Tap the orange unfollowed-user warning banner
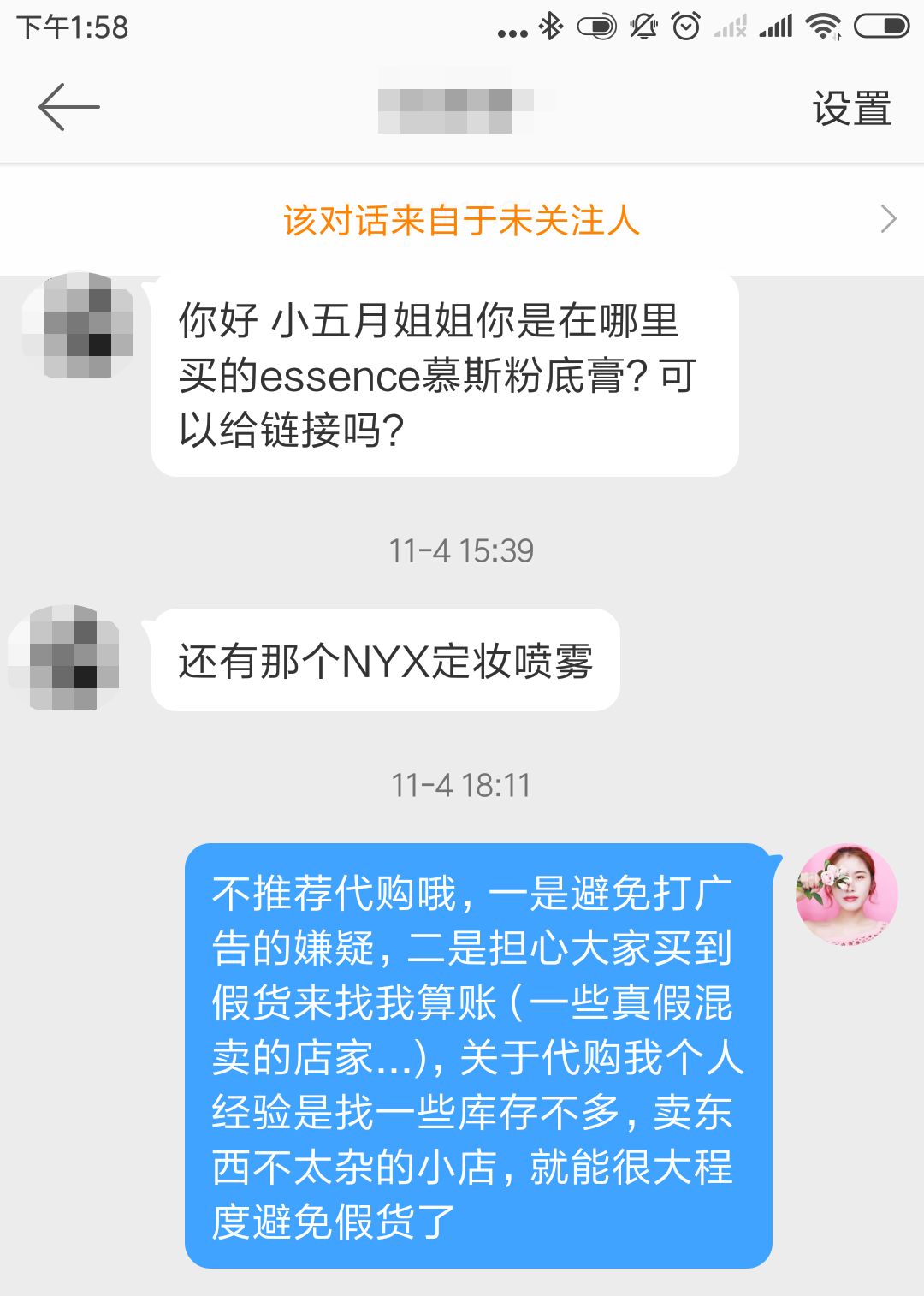This screenshot has height=1296, width=924. pyautogui.click(x=462, y=220)
